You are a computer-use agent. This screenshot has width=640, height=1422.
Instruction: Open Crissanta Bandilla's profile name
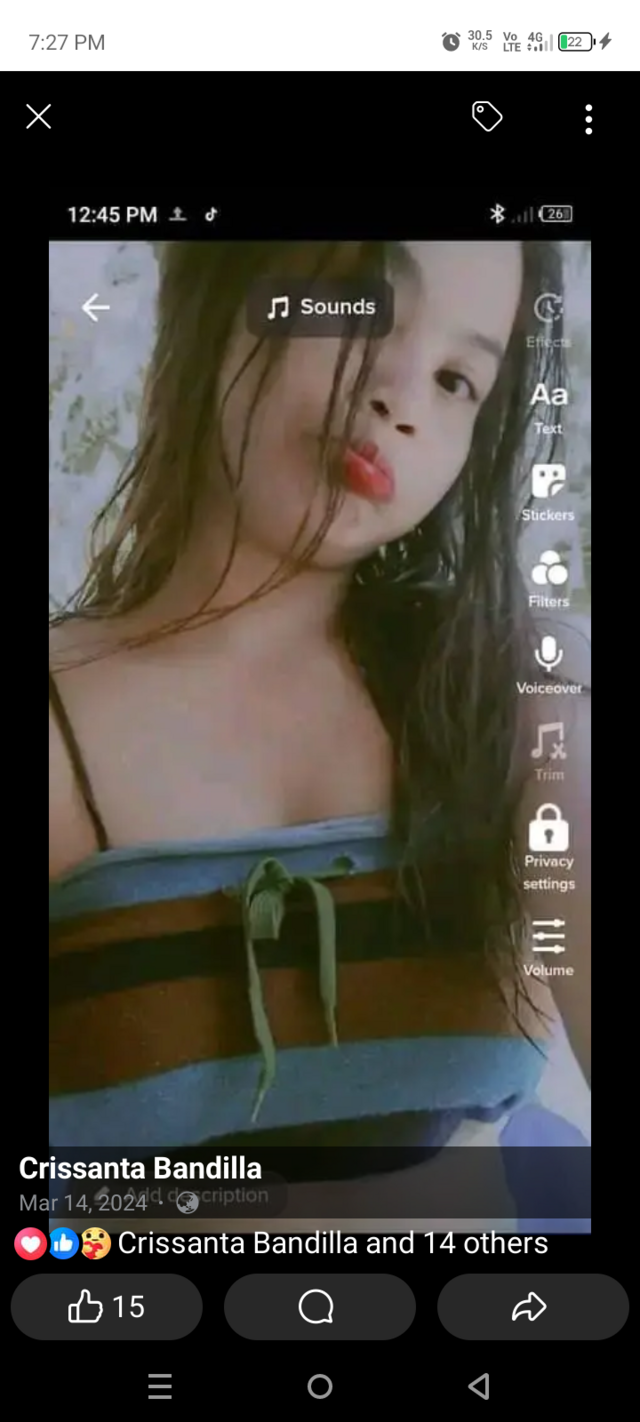[x=140, y=1168]
